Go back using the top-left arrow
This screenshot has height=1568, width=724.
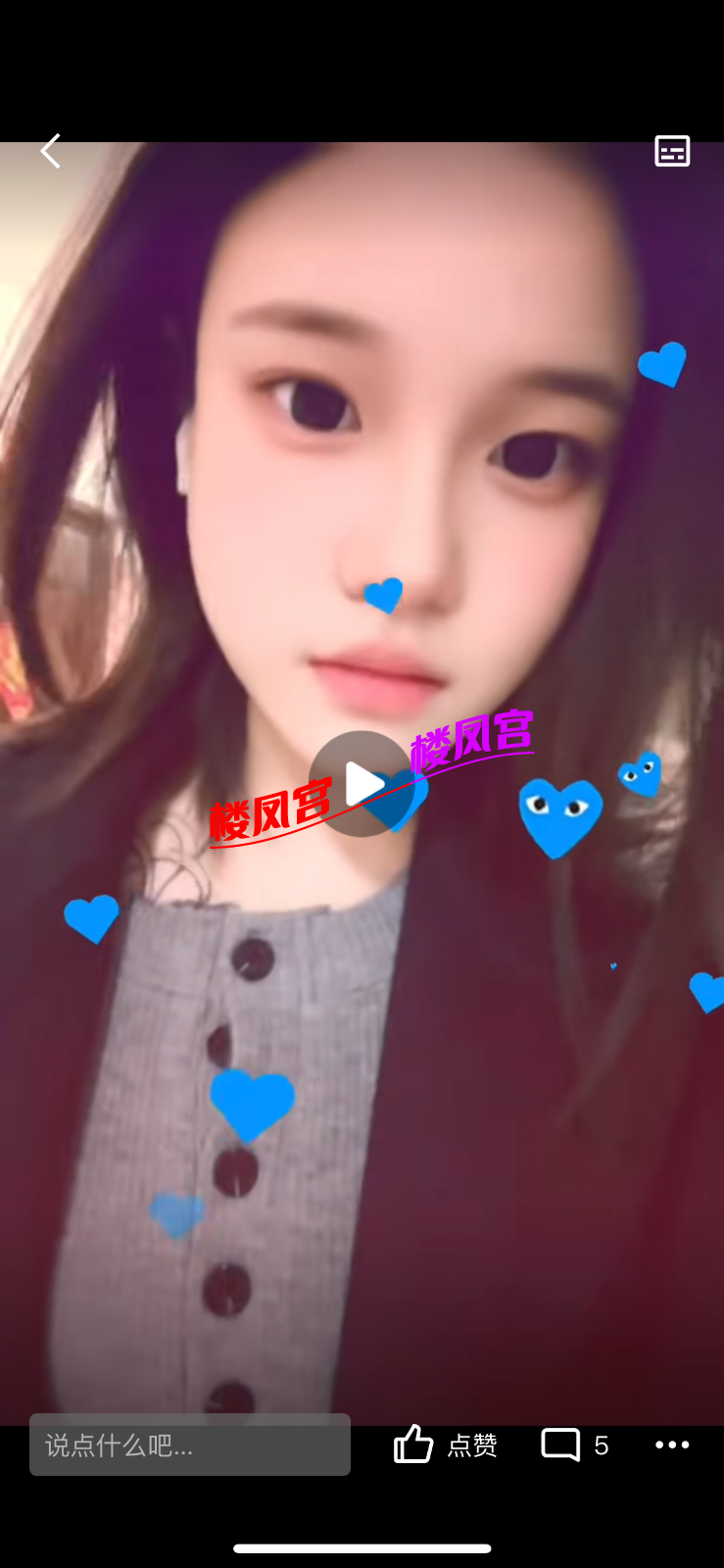[51, 151]
